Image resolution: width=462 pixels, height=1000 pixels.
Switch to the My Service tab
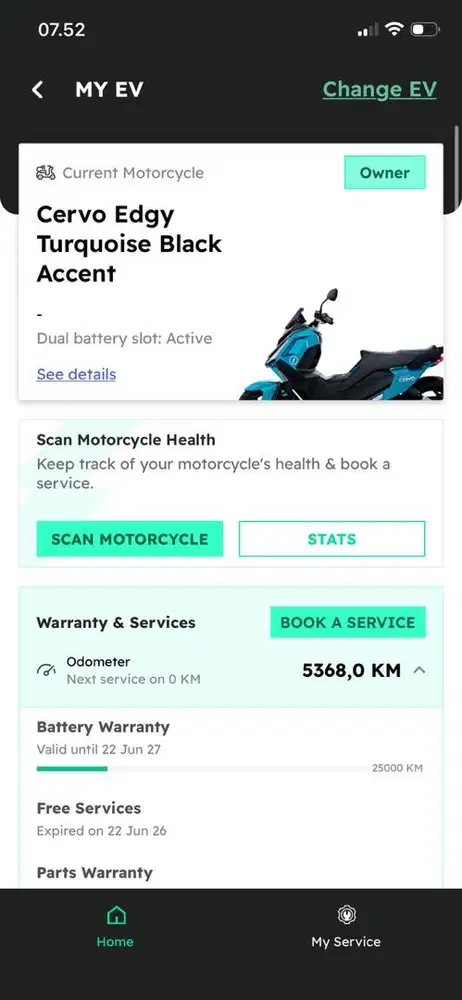[346, 928]
